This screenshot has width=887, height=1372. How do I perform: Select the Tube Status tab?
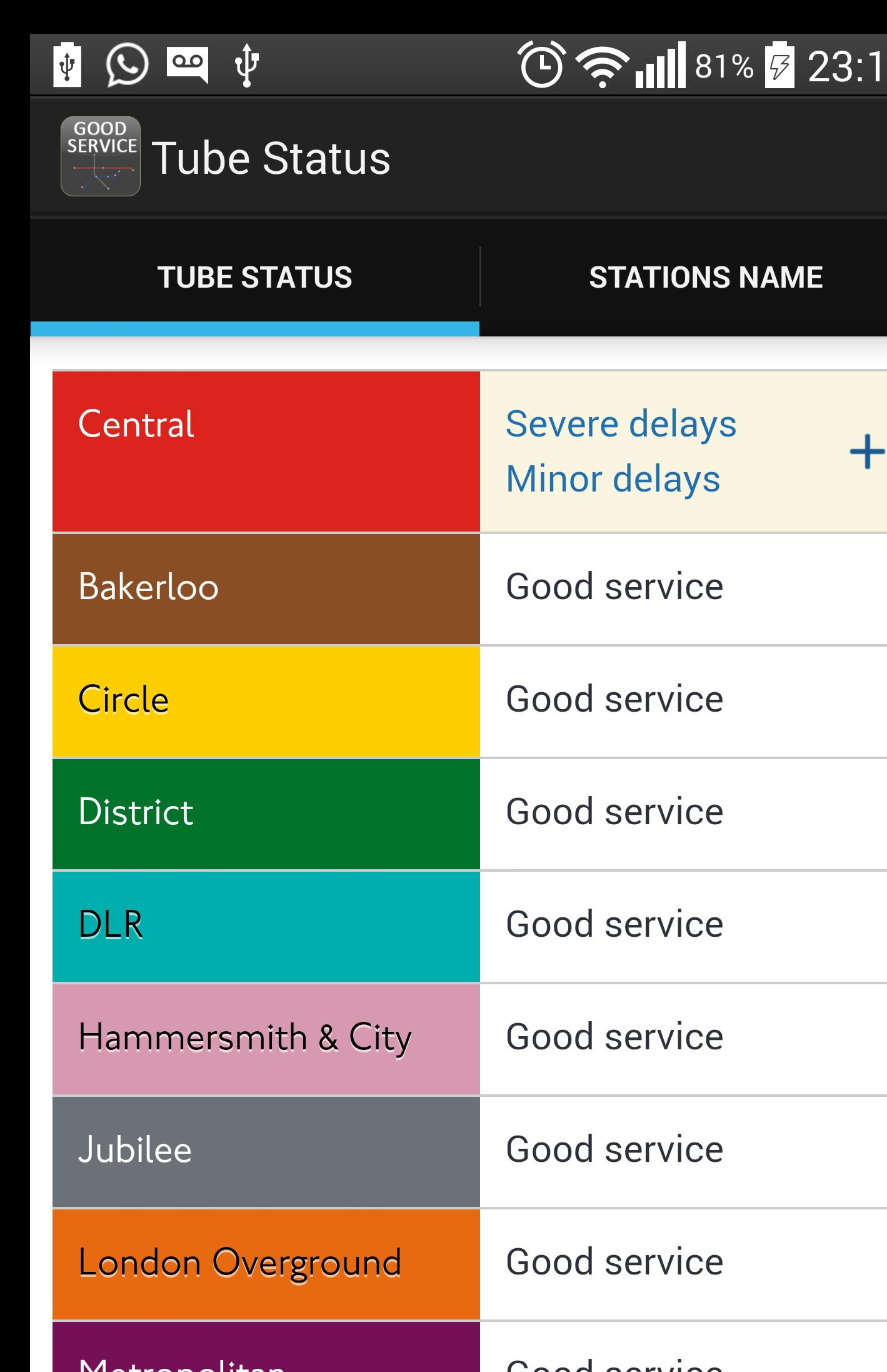point(254,277)
